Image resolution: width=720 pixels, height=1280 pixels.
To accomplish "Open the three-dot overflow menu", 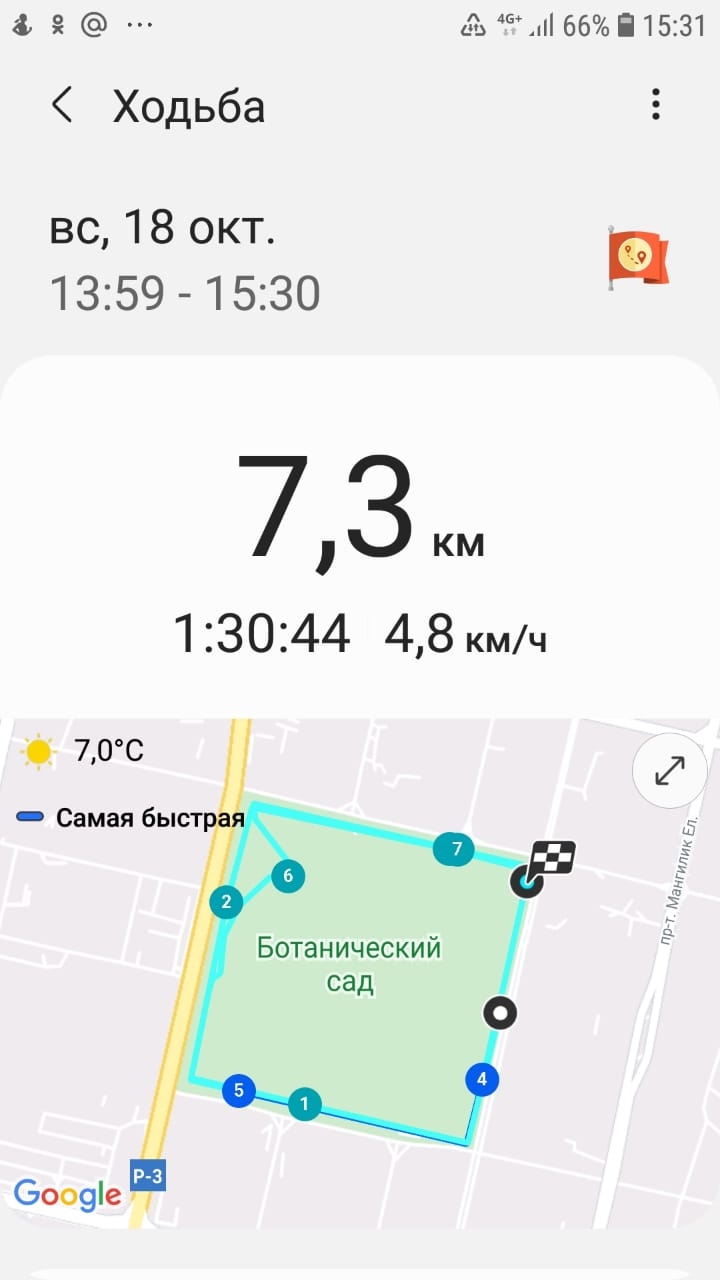I will pyautogui.click(x=656, y=105).
